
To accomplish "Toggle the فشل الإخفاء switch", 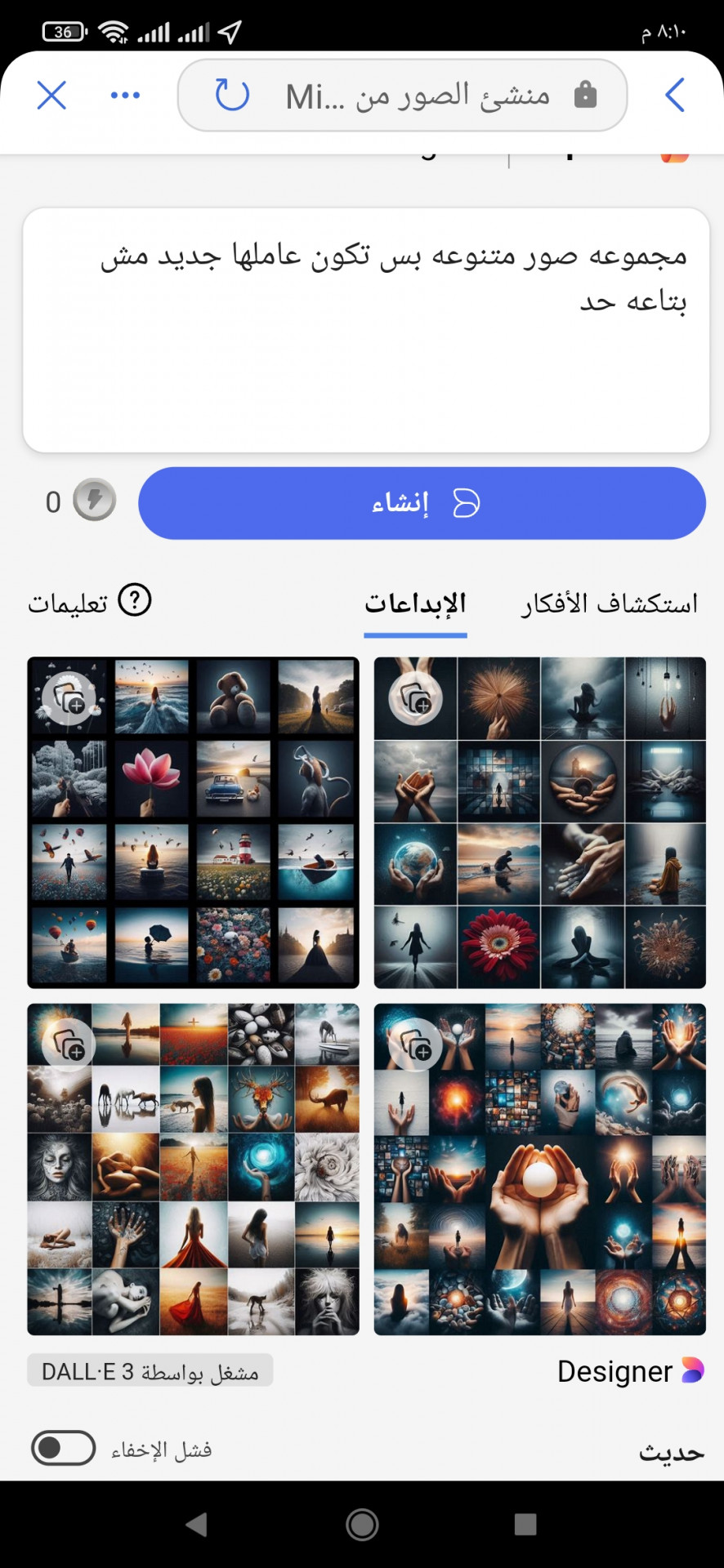I will coord(64,1449).
